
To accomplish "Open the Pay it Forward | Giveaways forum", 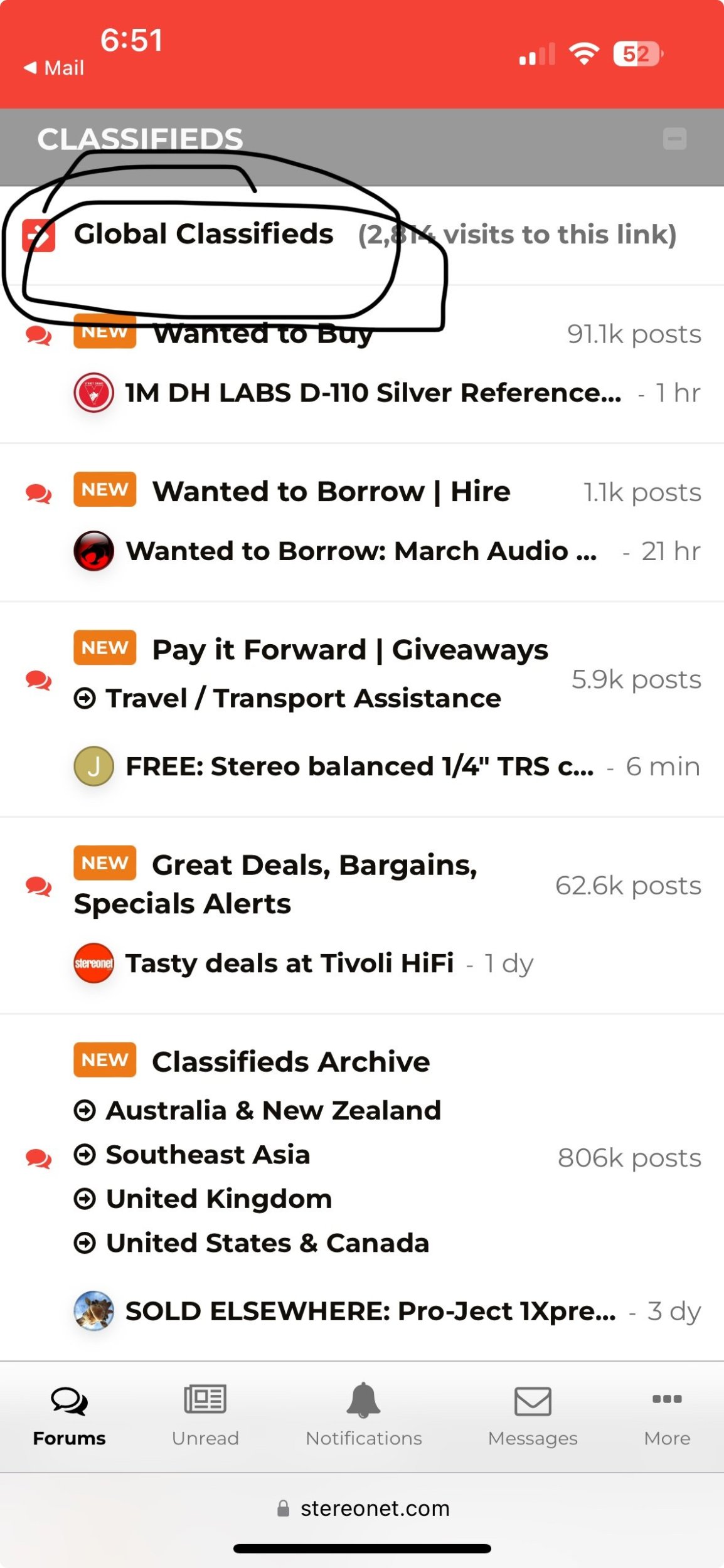I will point(350,650).
